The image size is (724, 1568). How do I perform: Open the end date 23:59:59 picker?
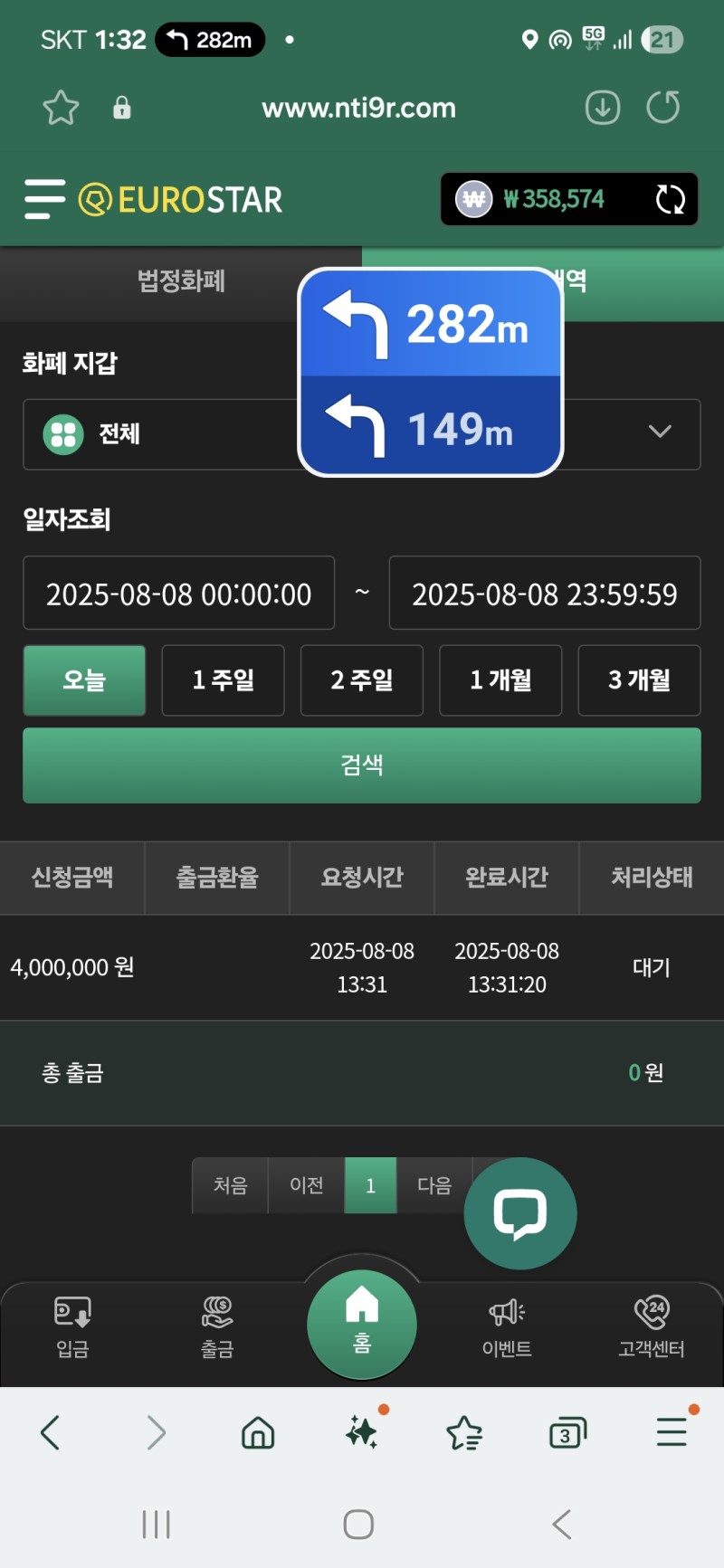click(545, 593)
